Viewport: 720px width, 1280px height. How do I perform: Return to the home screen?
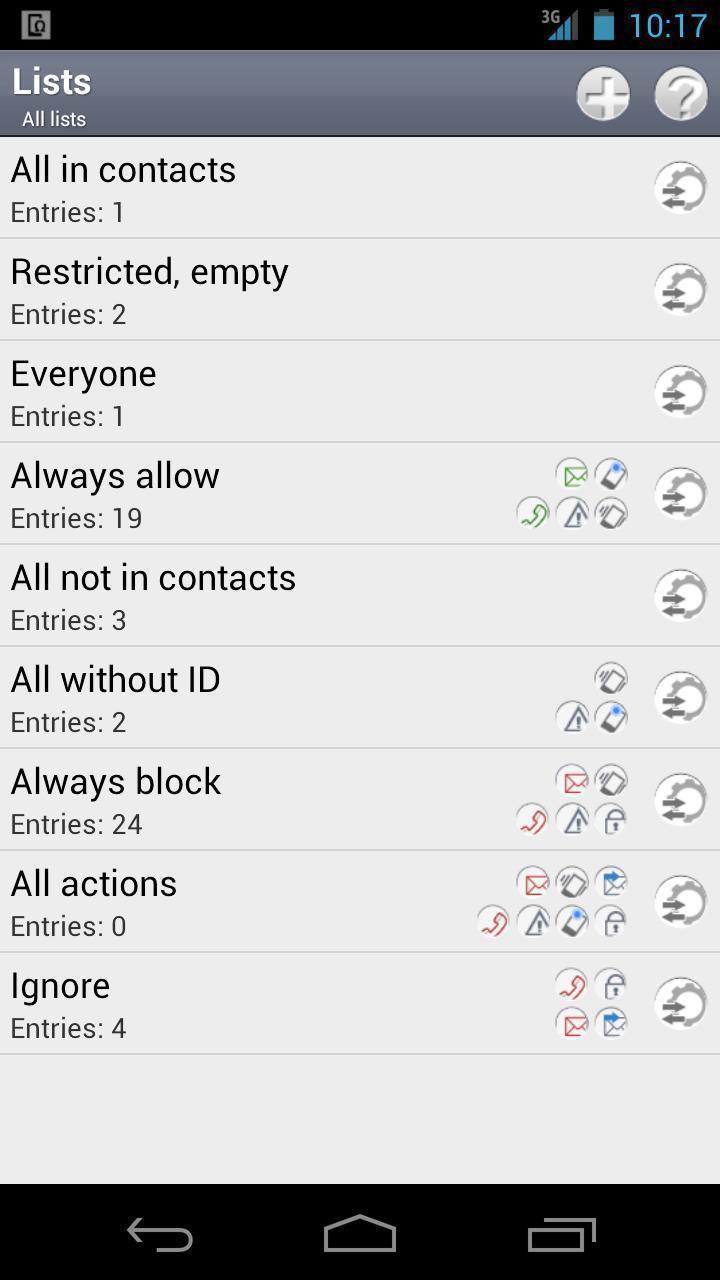click(360, 1234)
